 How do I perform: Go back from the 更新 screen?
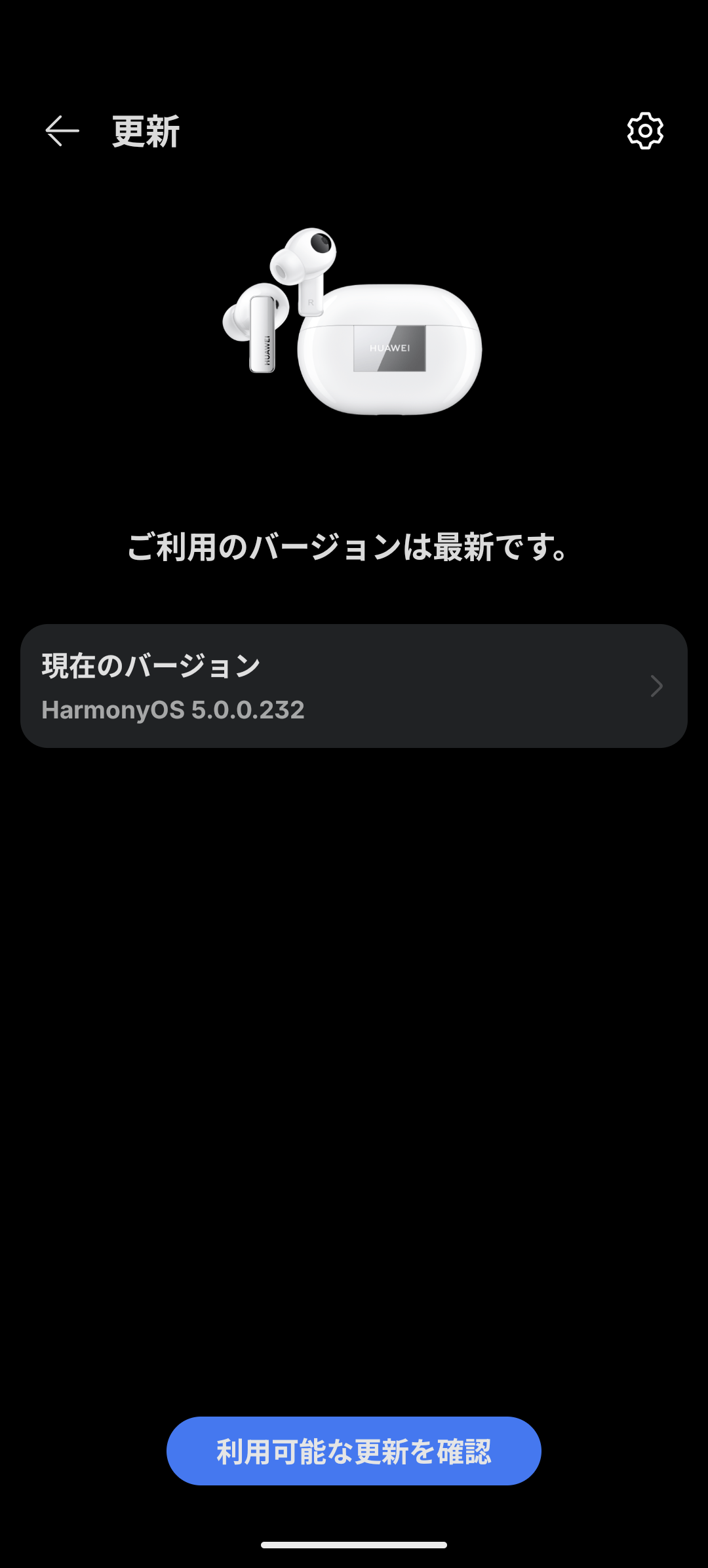point(62,131)
